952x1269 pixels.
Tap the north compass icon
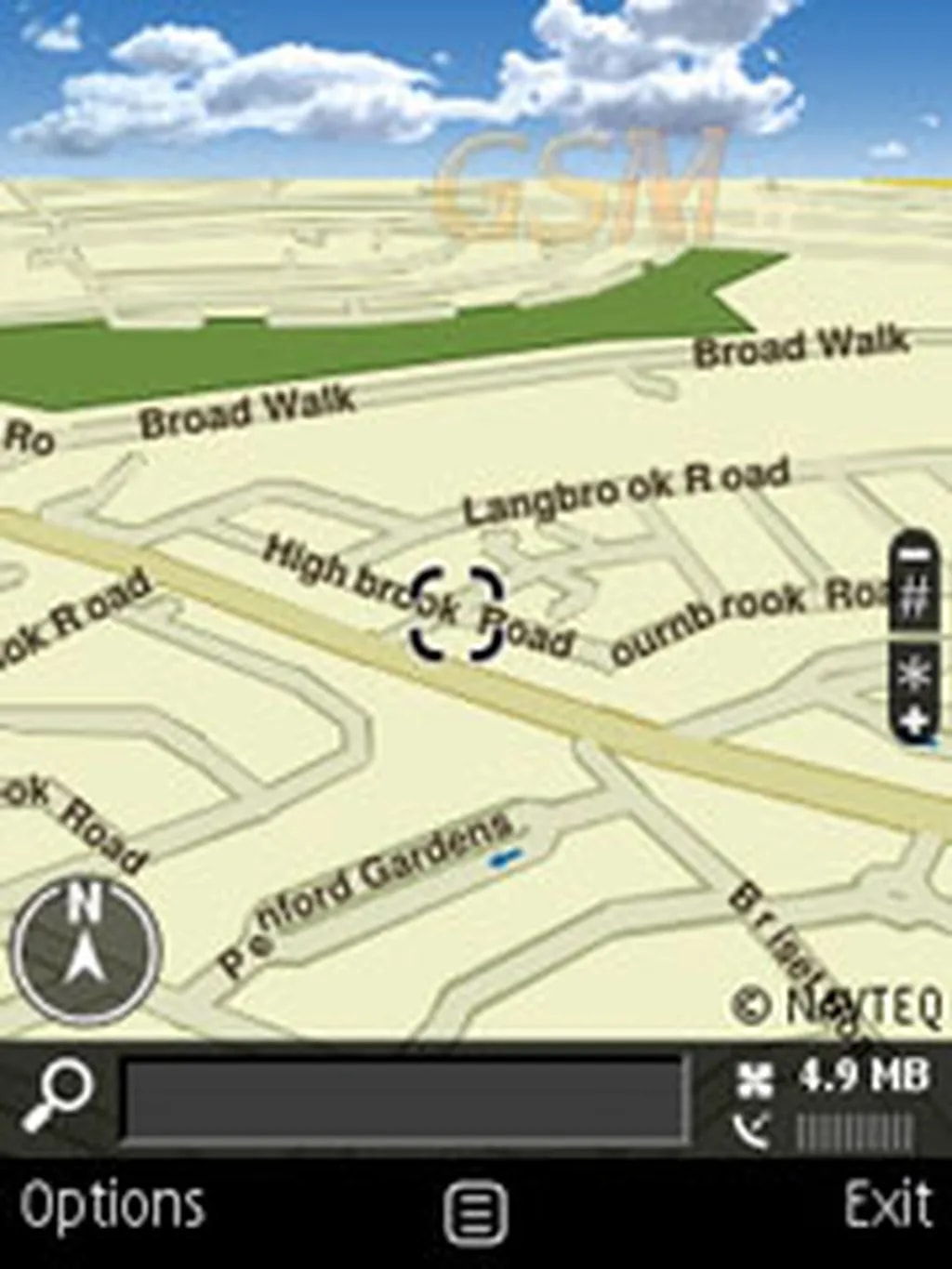[x=86, y=950]
